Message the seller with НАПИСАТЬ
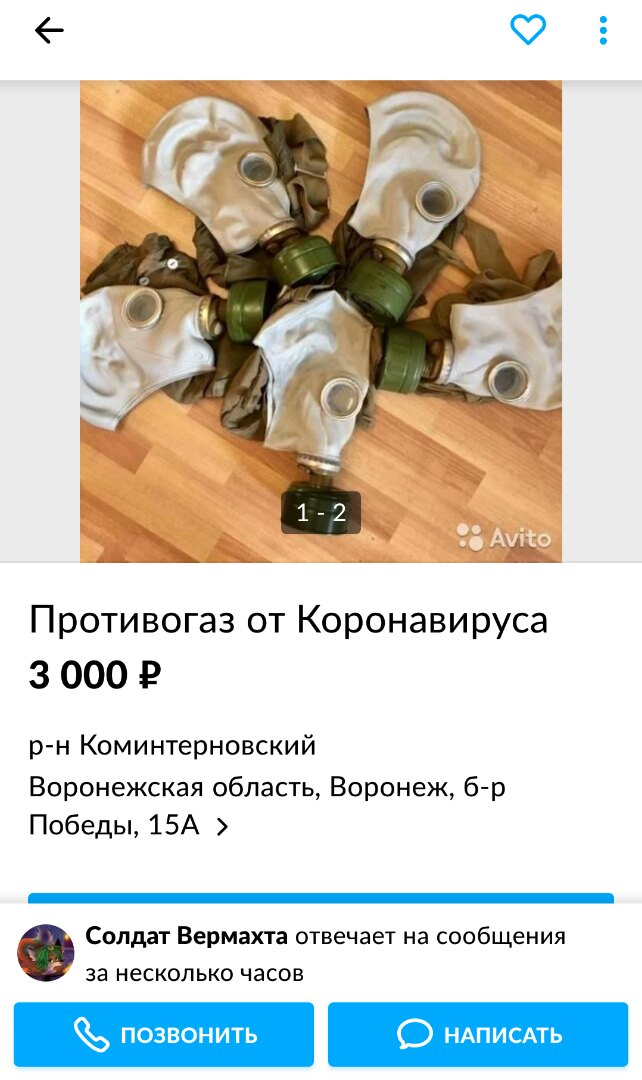 pyautogui.click(x=478, y=1034)
